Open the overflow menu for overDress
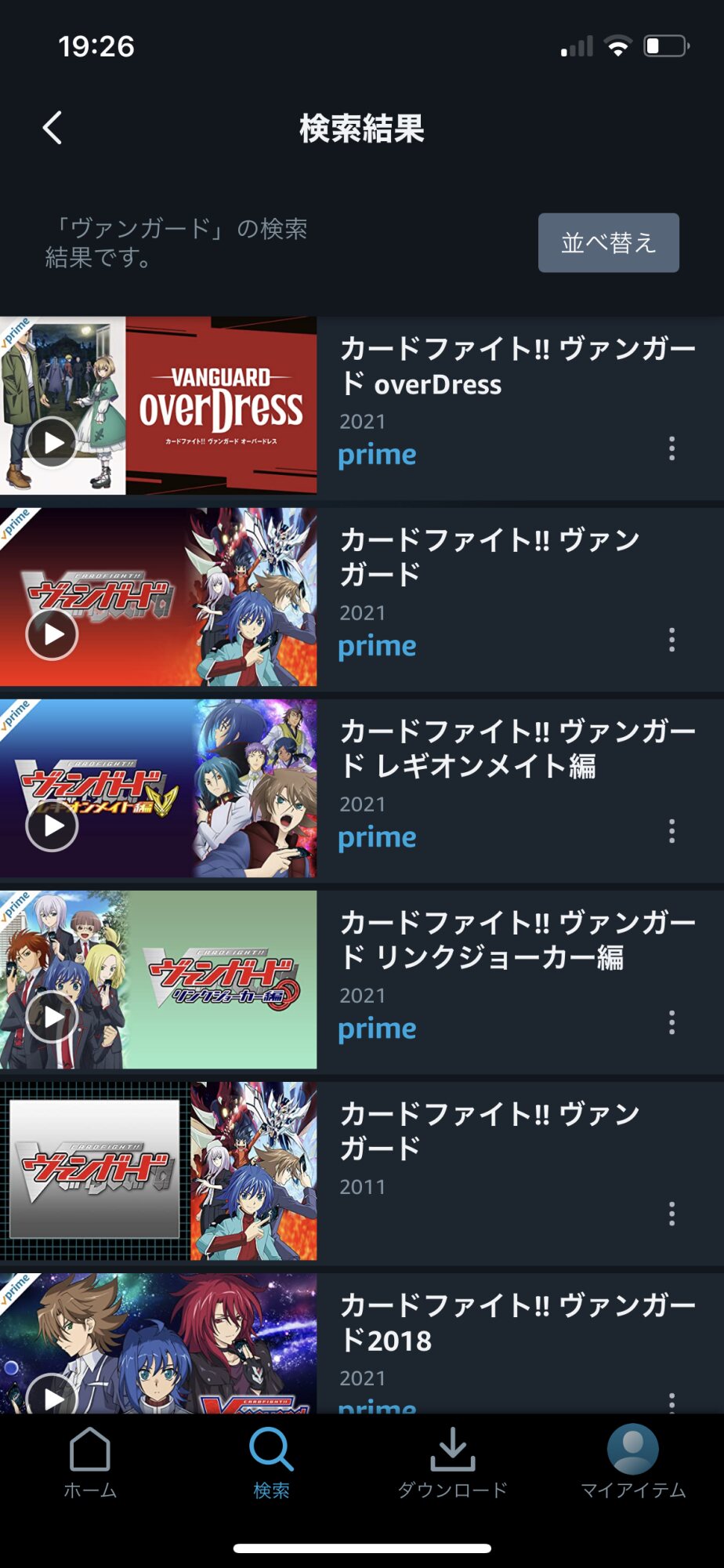724x1568 pixels. (672, 448)
